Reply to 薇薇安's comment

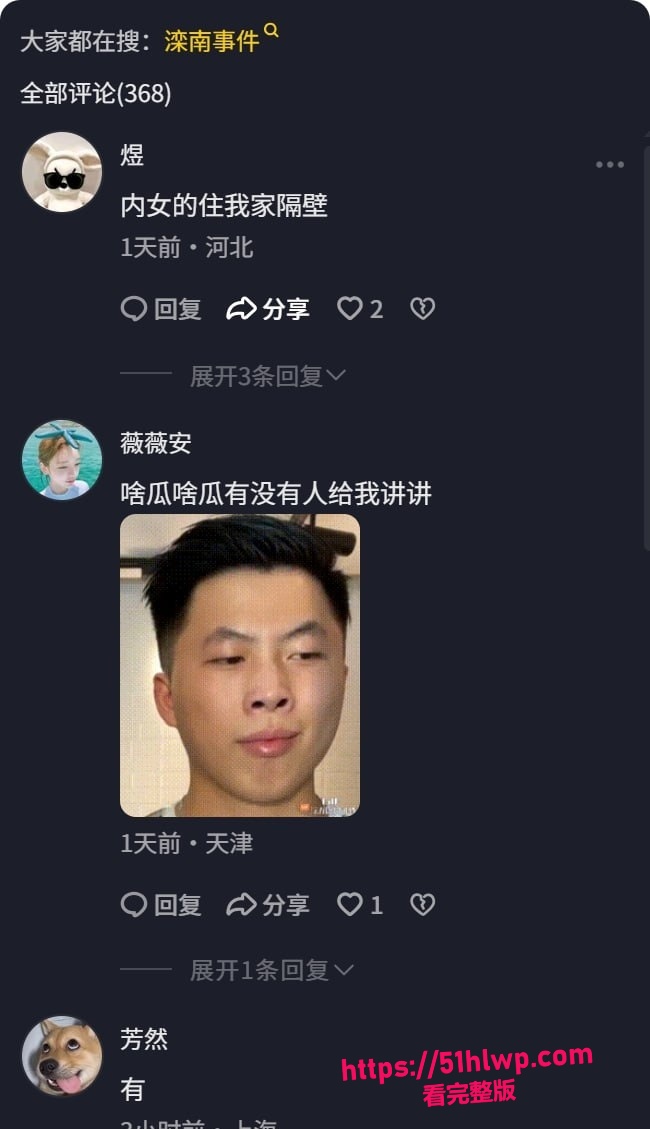point(161,904)
